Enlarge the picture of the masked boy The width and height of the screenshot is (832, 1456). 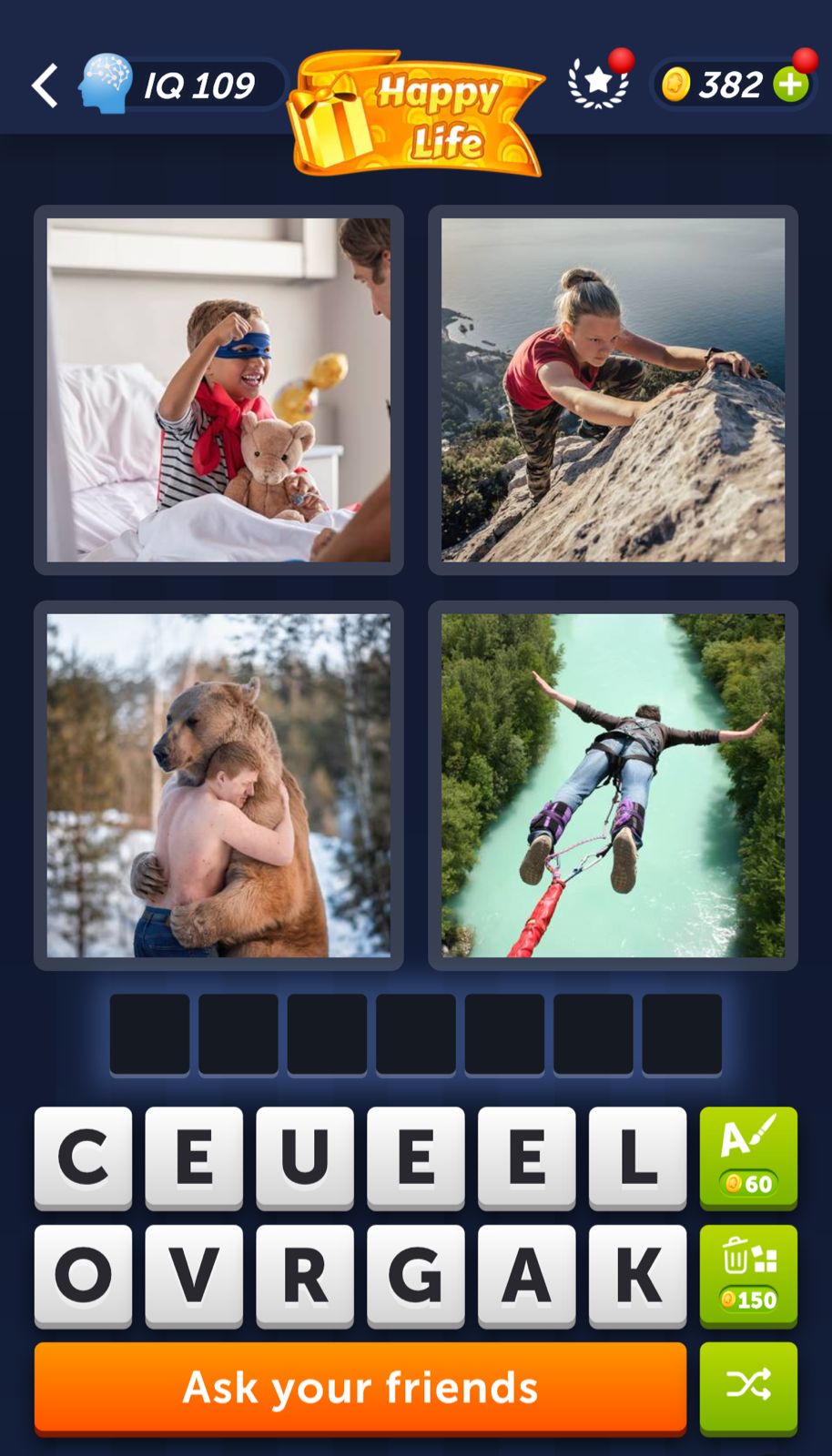[x=218, y=389]
